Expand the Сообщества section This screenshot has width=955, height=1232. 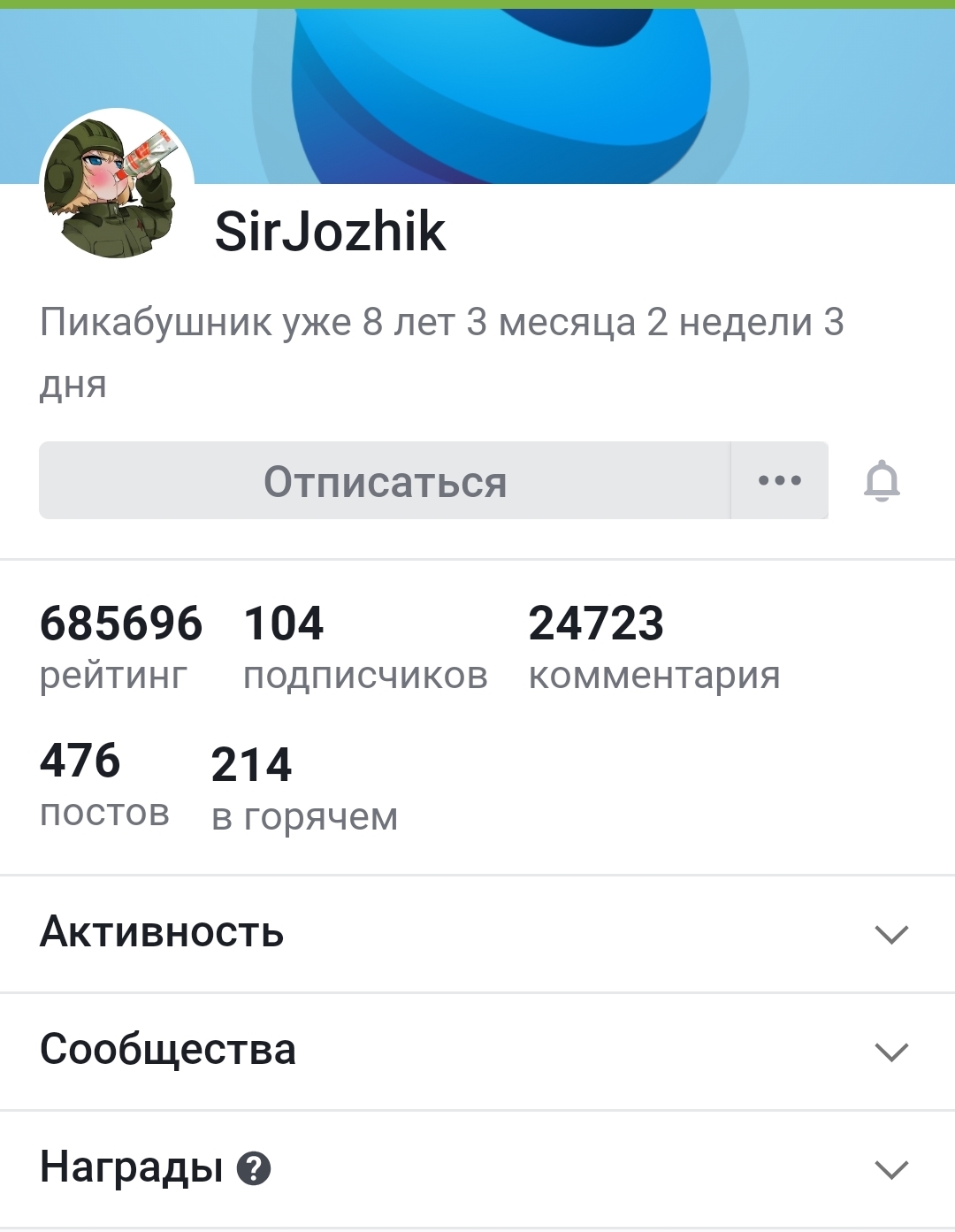[x=890, y=1051]
